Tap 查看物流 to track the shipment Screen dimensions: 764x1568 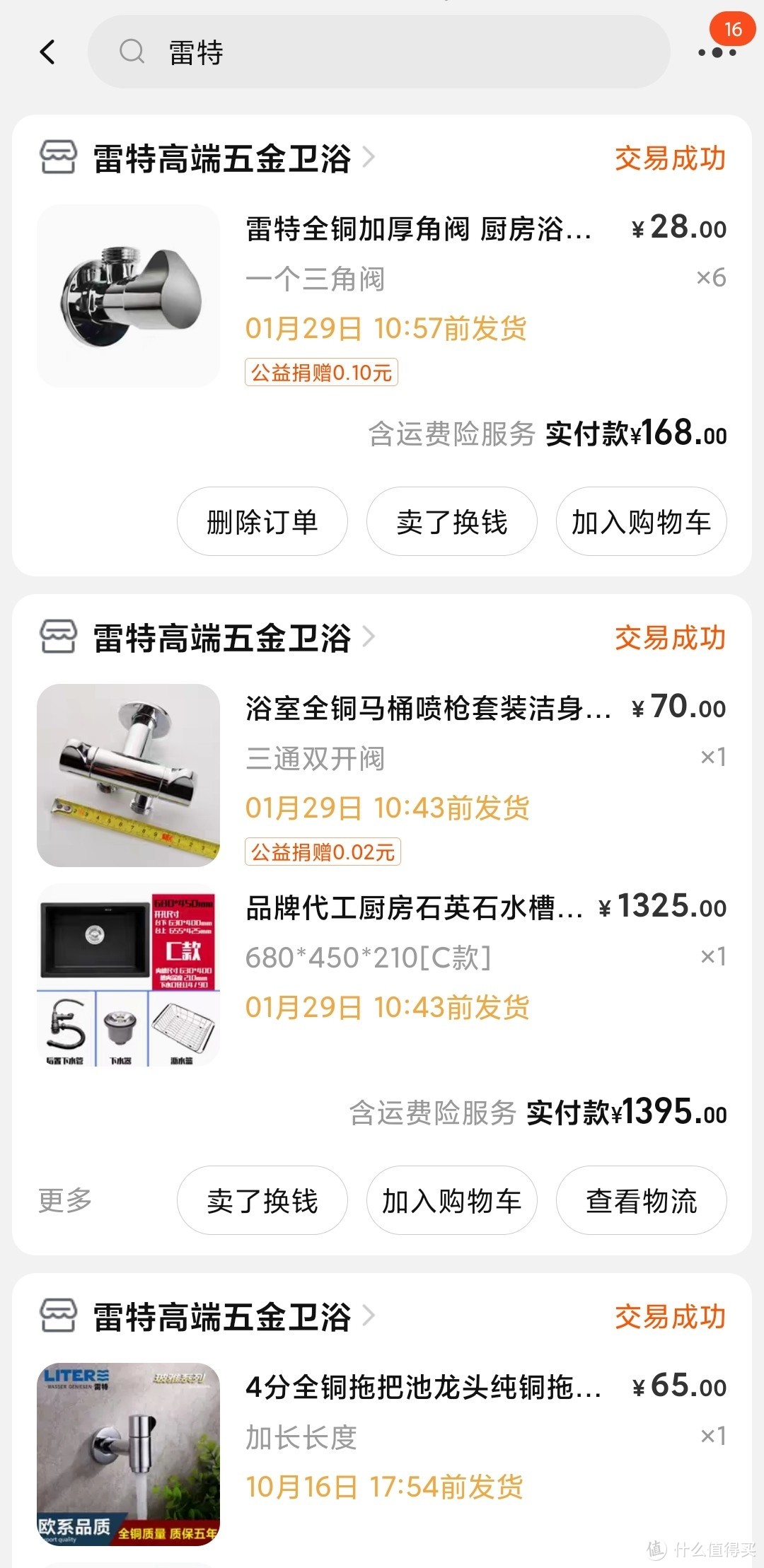click(x=641, y=1200)
